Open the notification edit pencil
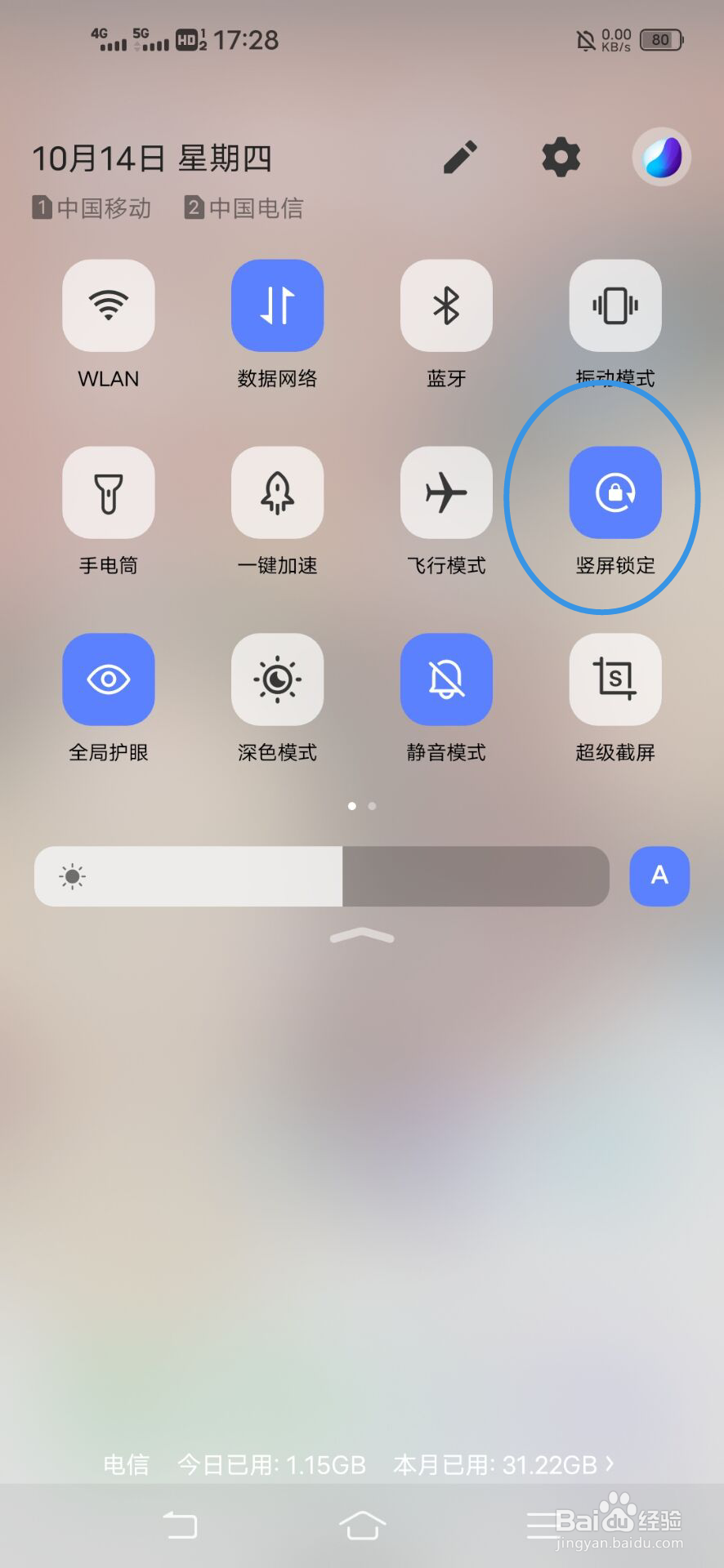This screenshot has height=1568, width=724. pyautogui.click(x=459, y=157)
